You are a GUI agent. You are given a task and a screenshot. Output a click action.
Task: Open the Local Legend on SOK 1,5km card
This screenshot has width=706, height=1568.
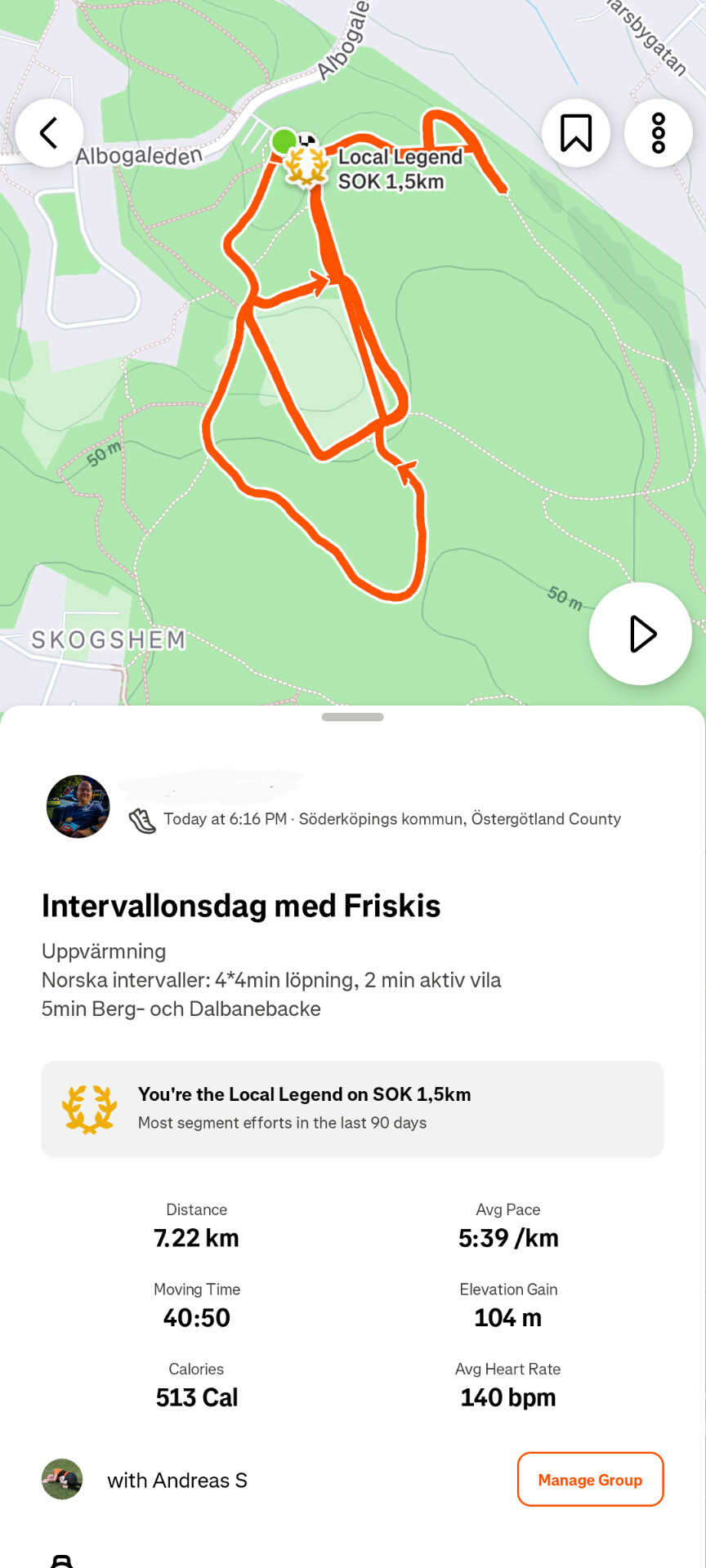(x=352, y=1108)
